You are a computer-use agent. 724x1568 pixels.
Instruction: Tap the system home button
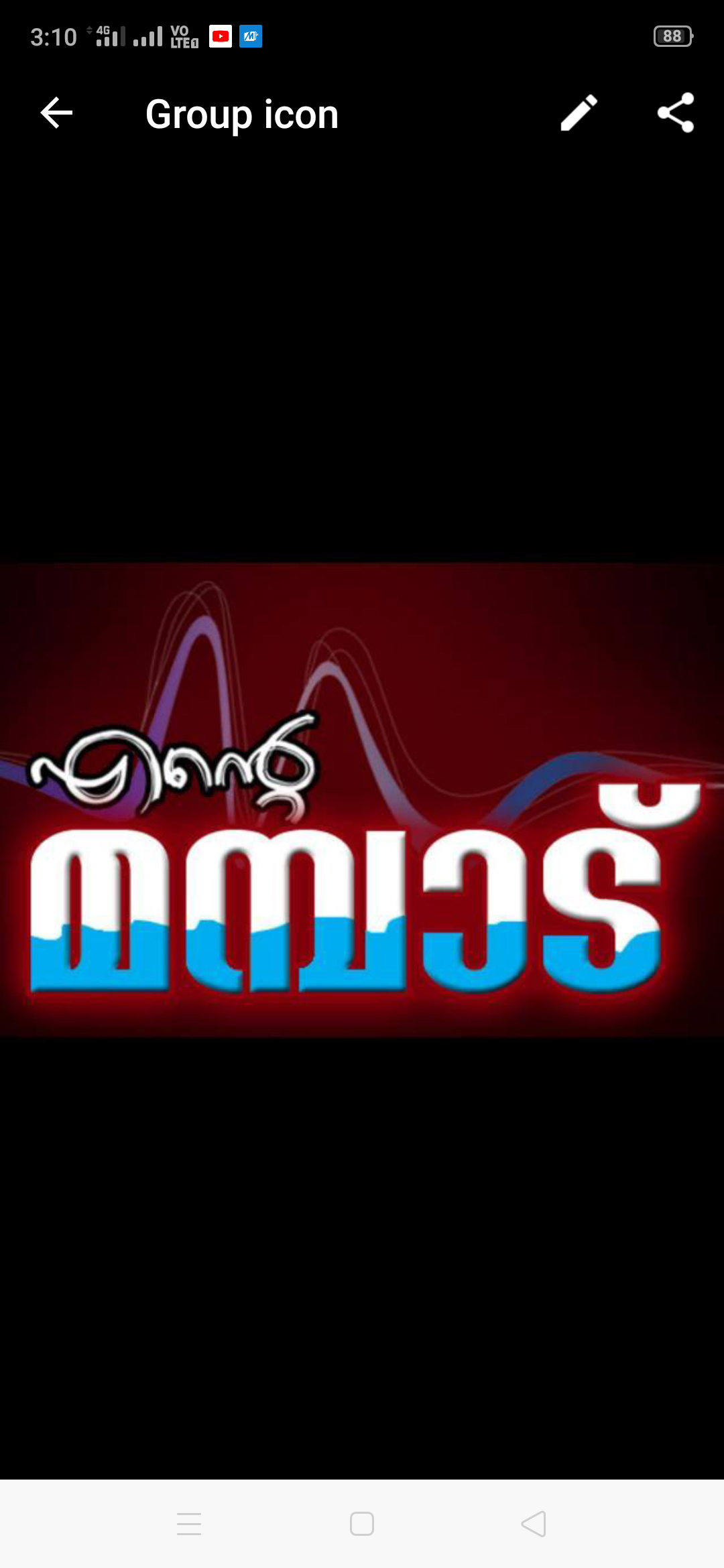pos(362,1524)
